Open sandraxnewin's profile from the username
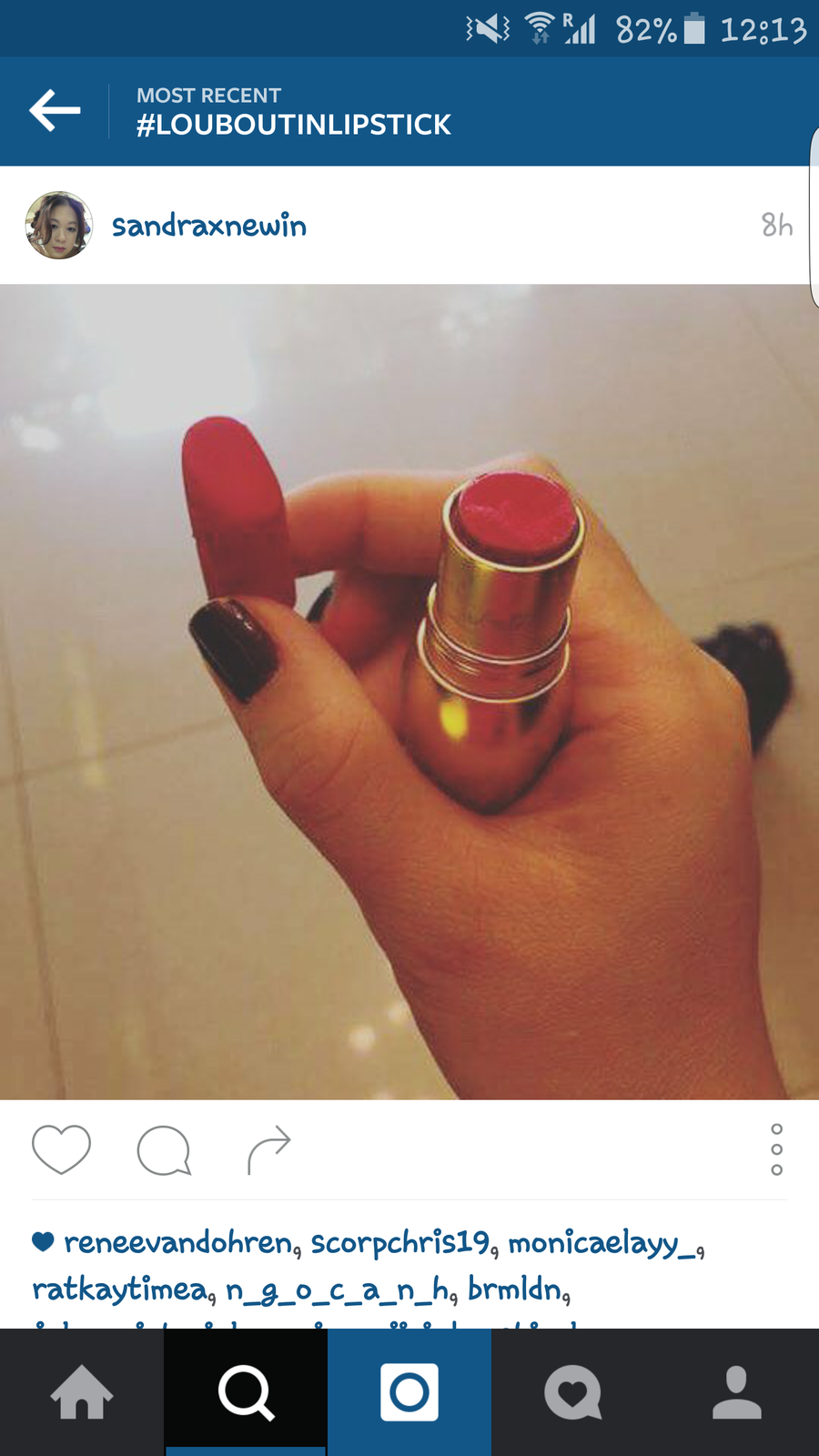The width and height of the screenshot is (819, 1456). coord(209,226)
